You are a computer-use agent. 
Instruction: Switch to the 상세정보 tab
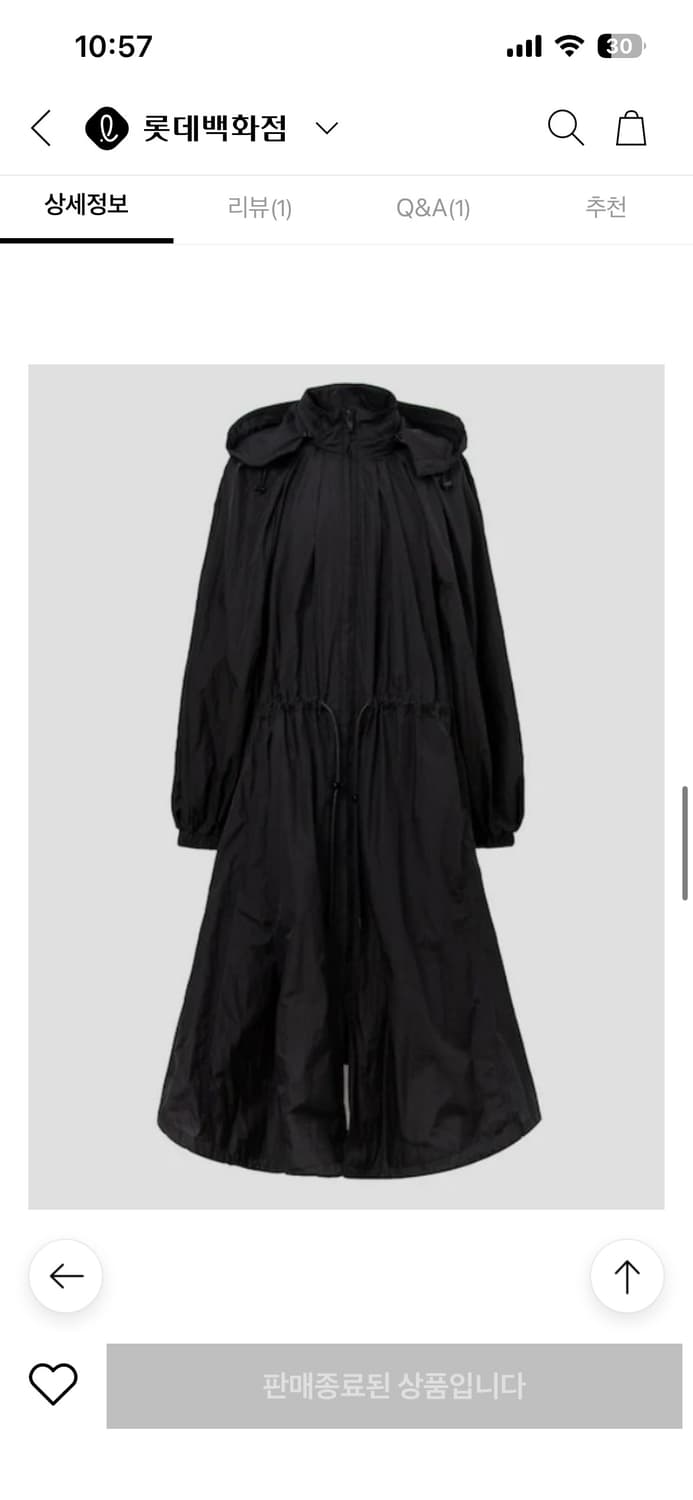(x=86, y=206)
